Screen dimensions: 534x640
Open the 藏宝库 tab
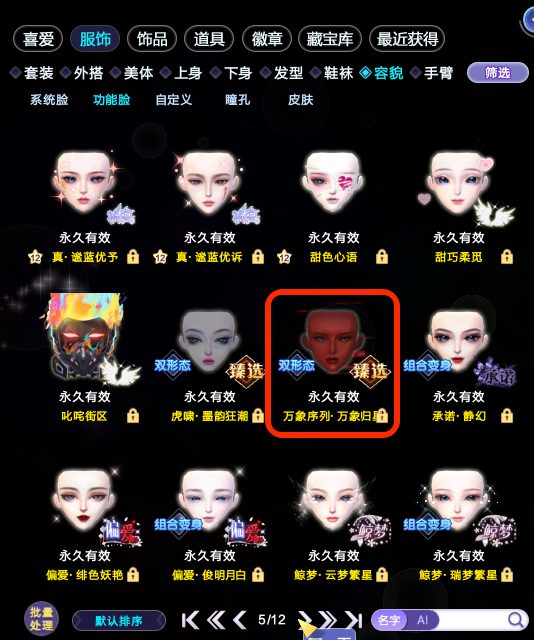(330, 39)
